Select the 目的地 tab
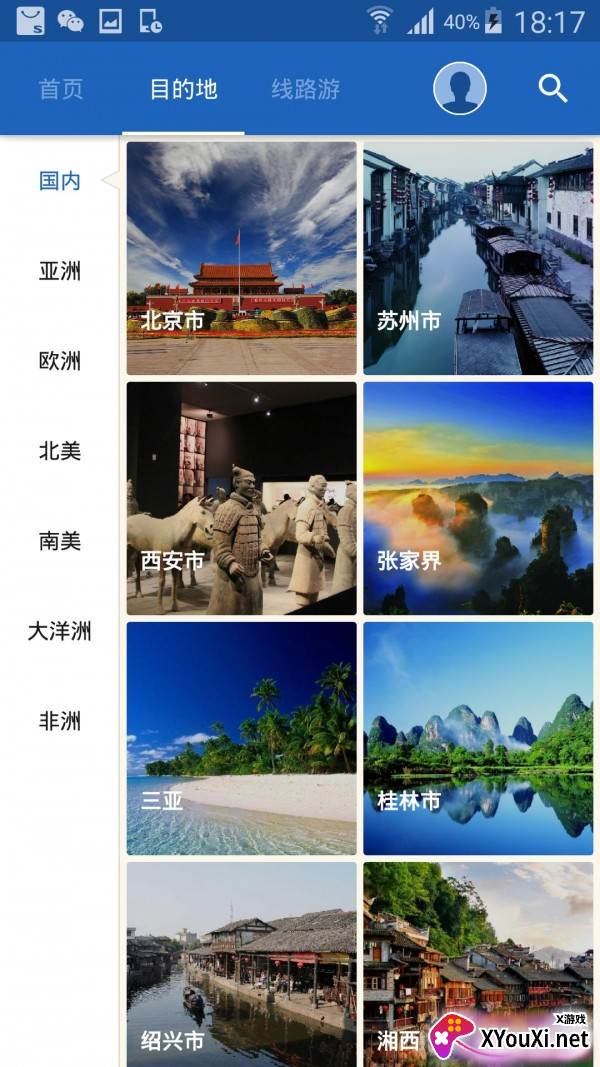This screenshot has width=600, height=1067. pyautogui.click(x=183, y=89)
